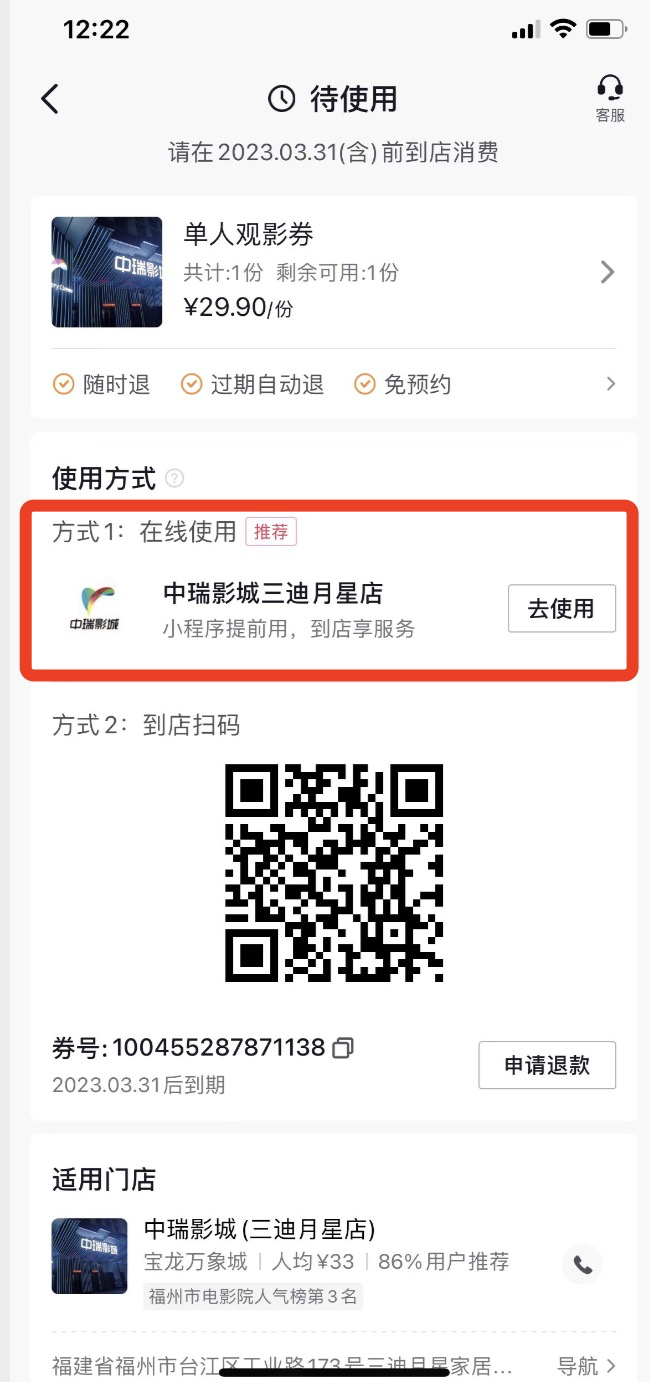Copy the coupon number 券号
The height and width of the screenshot is (1382, 650).
coord(343,1048)
